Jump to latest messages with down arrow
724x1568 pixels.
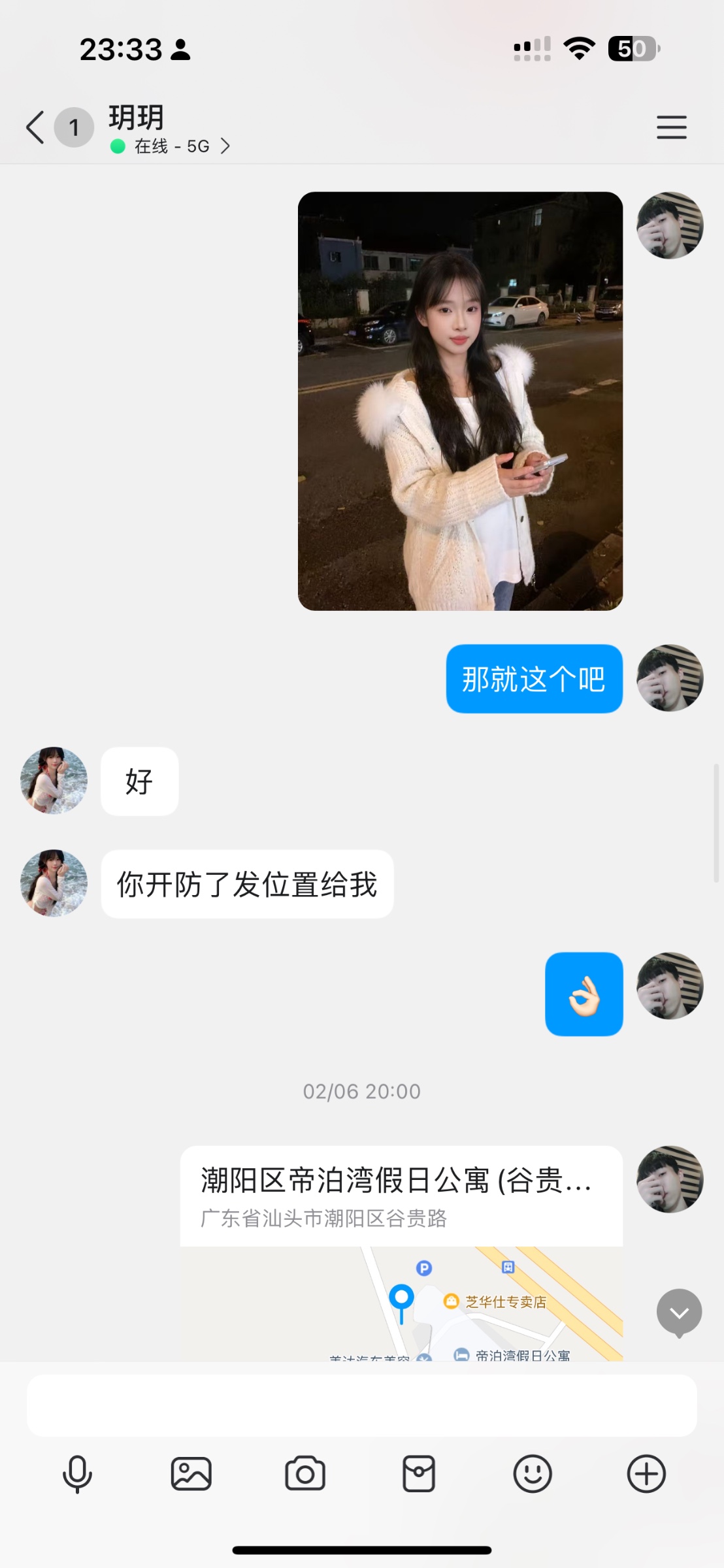pos(679,1312)
